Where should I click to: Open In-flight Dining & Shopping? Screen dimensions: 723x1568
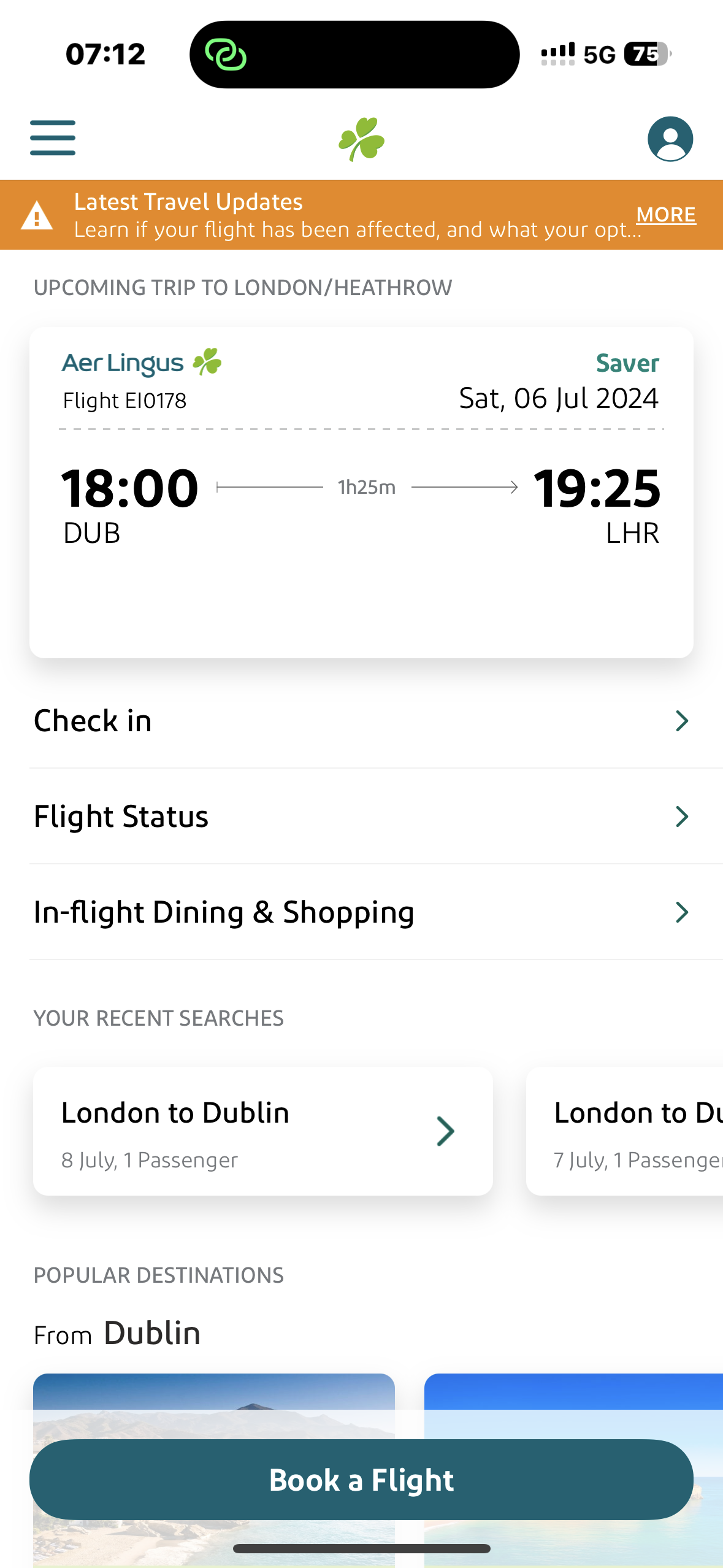click(361, 912)
